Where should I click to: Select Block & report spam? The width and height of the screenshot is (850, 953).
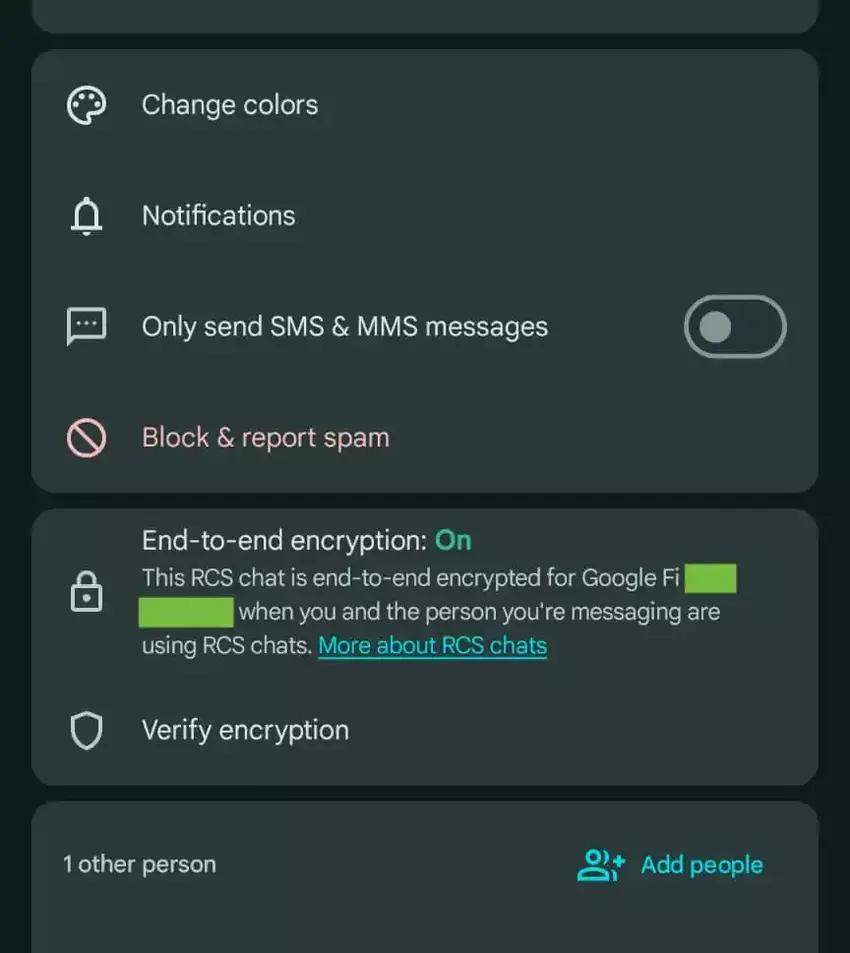pos(265,438)
